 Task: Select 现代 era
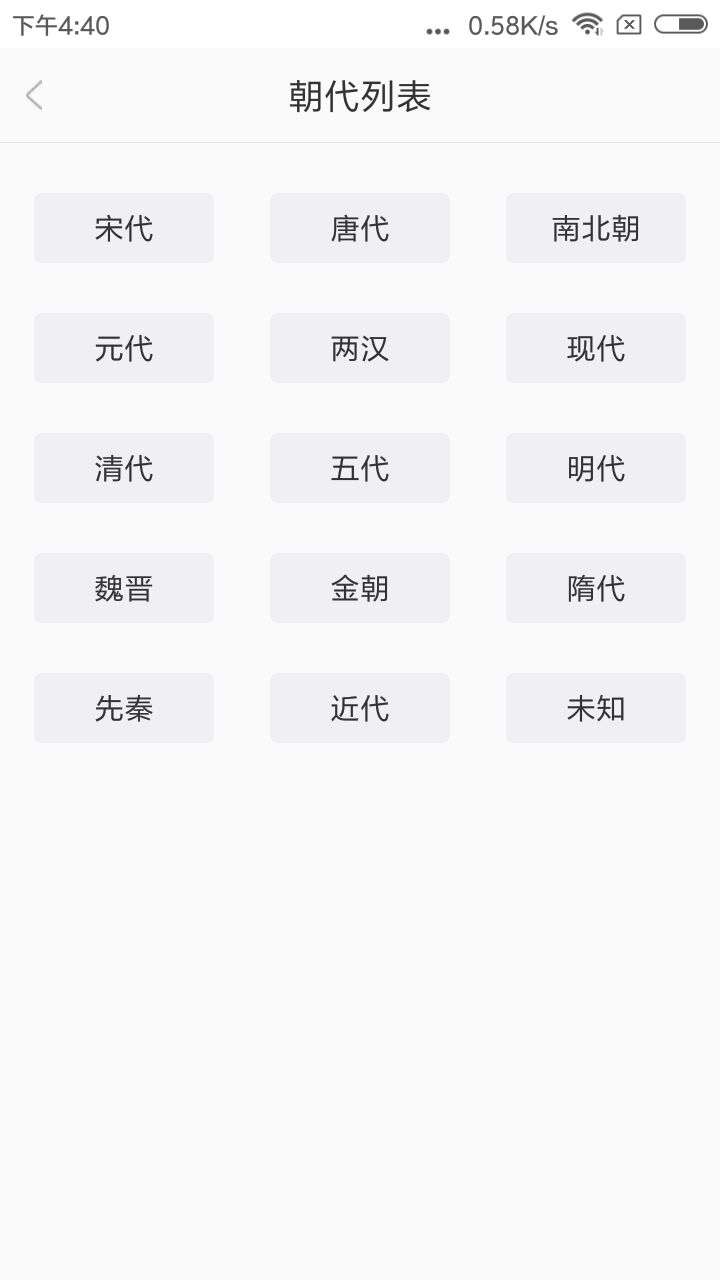point(595,347)
